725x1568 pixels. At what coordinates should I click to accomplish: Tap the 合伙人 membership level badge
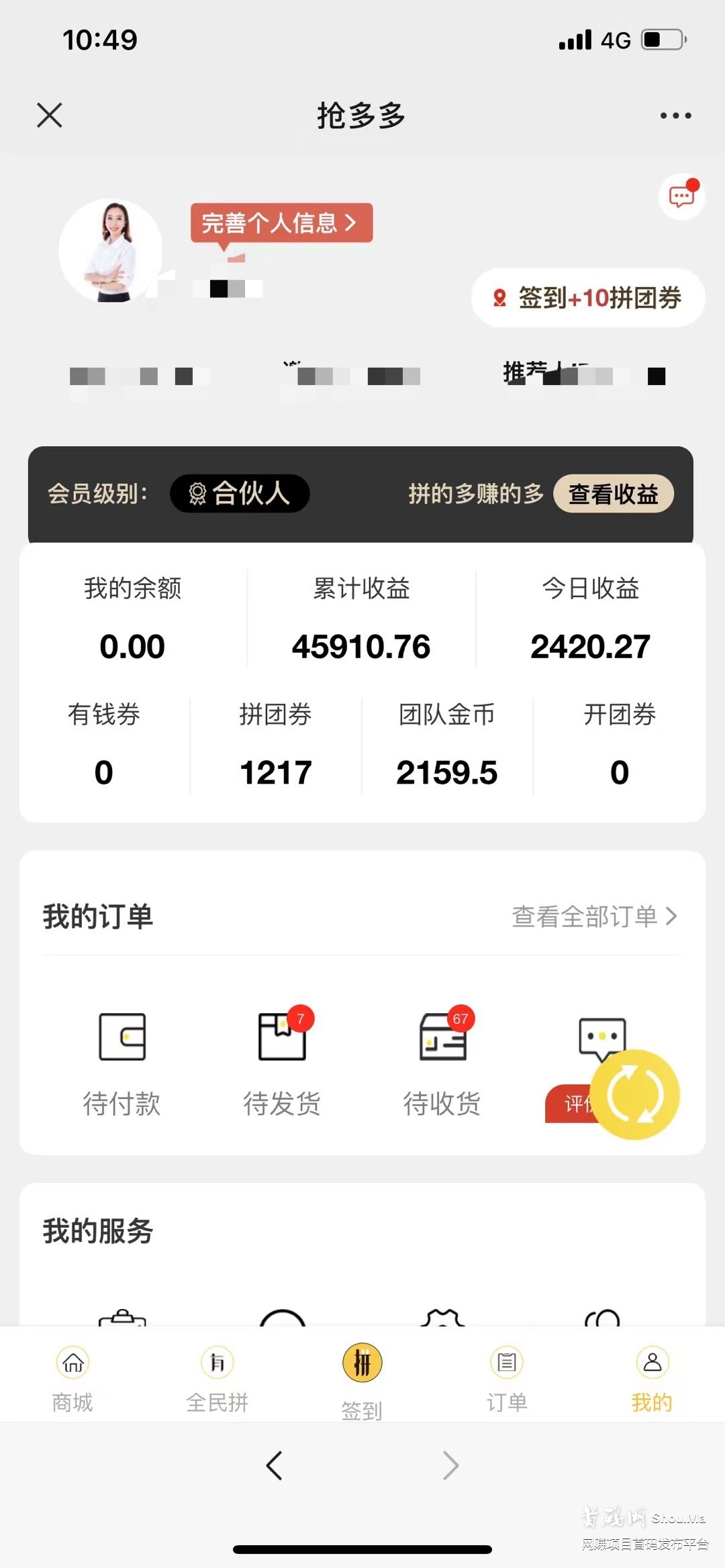coord(240,494)
